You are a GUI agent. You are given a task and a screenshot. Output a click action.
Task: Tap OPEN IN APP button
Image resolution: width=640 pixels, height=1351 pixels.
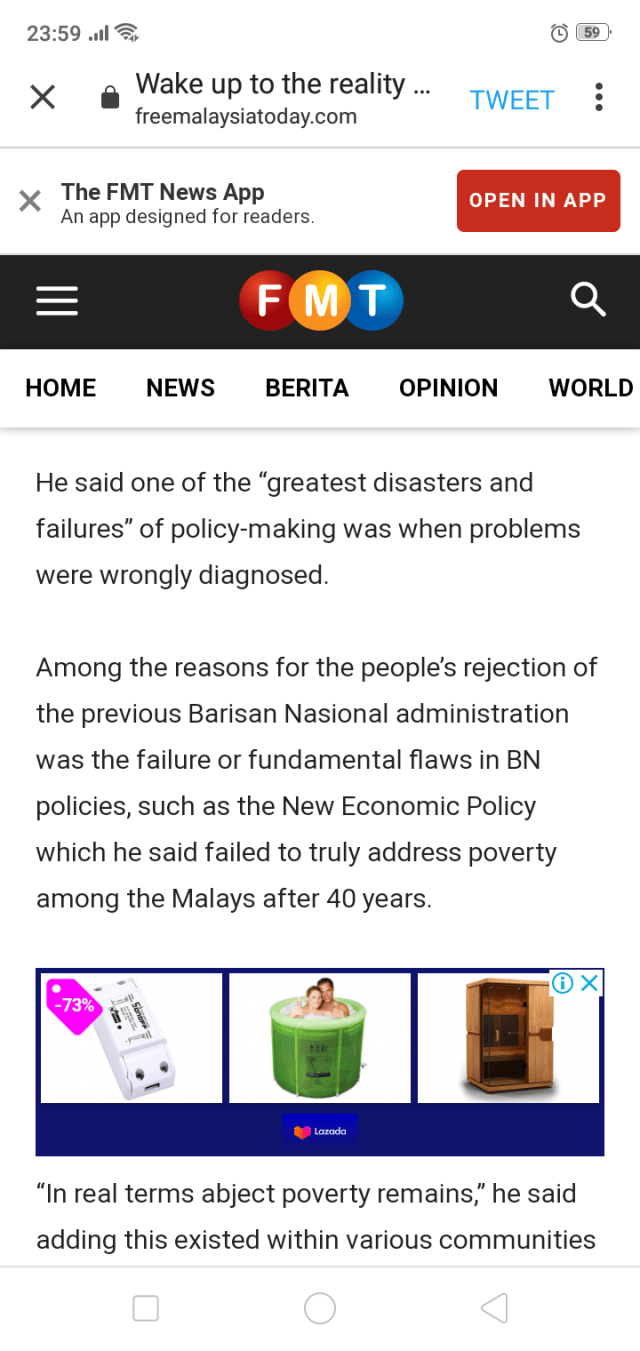538,200
